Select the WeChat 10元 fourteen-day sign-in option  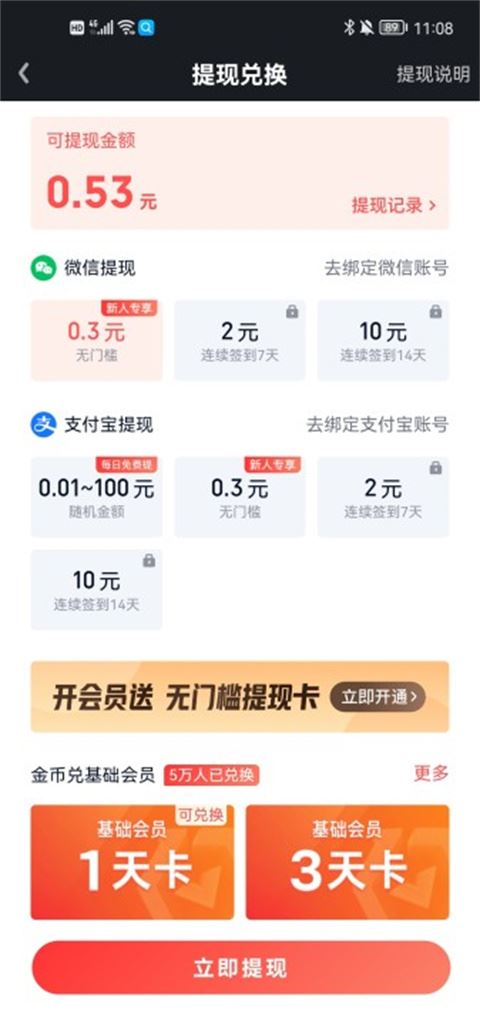click(383, 340)
